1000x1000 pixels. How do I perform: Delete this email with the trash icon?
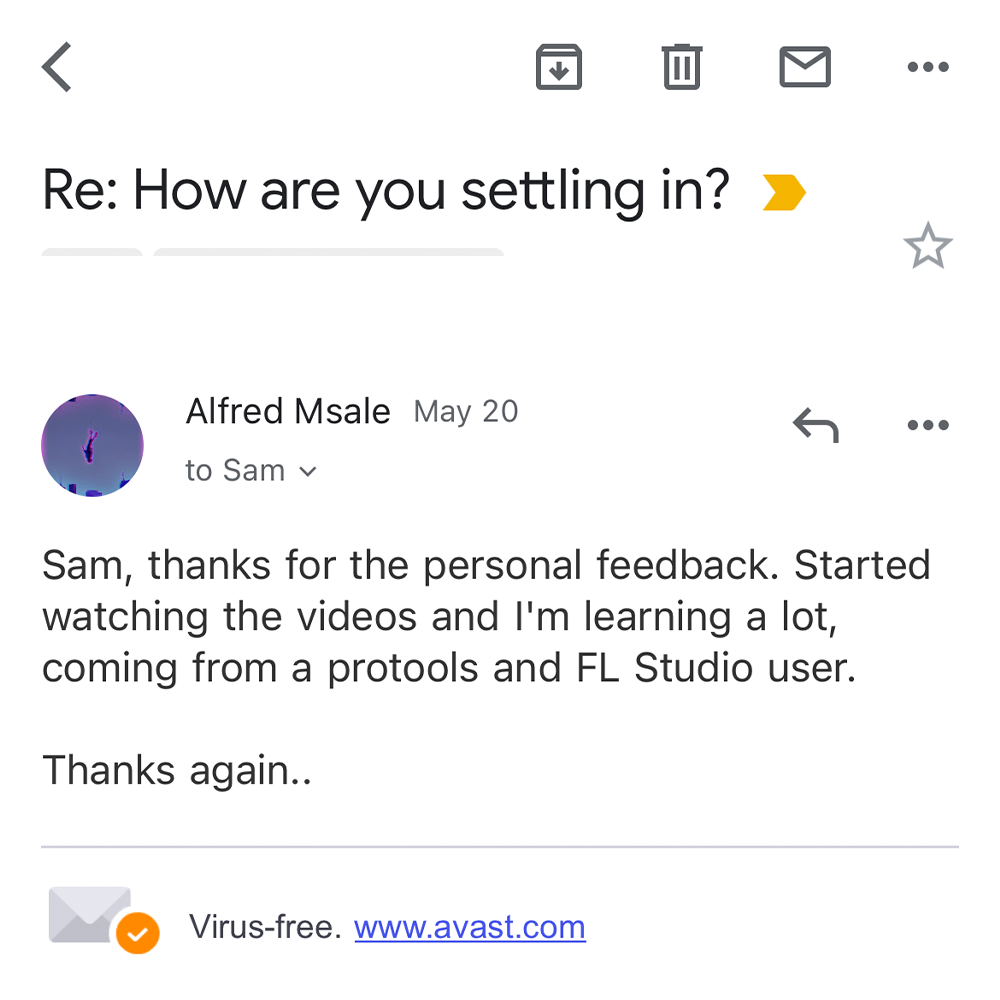point(681,68)
